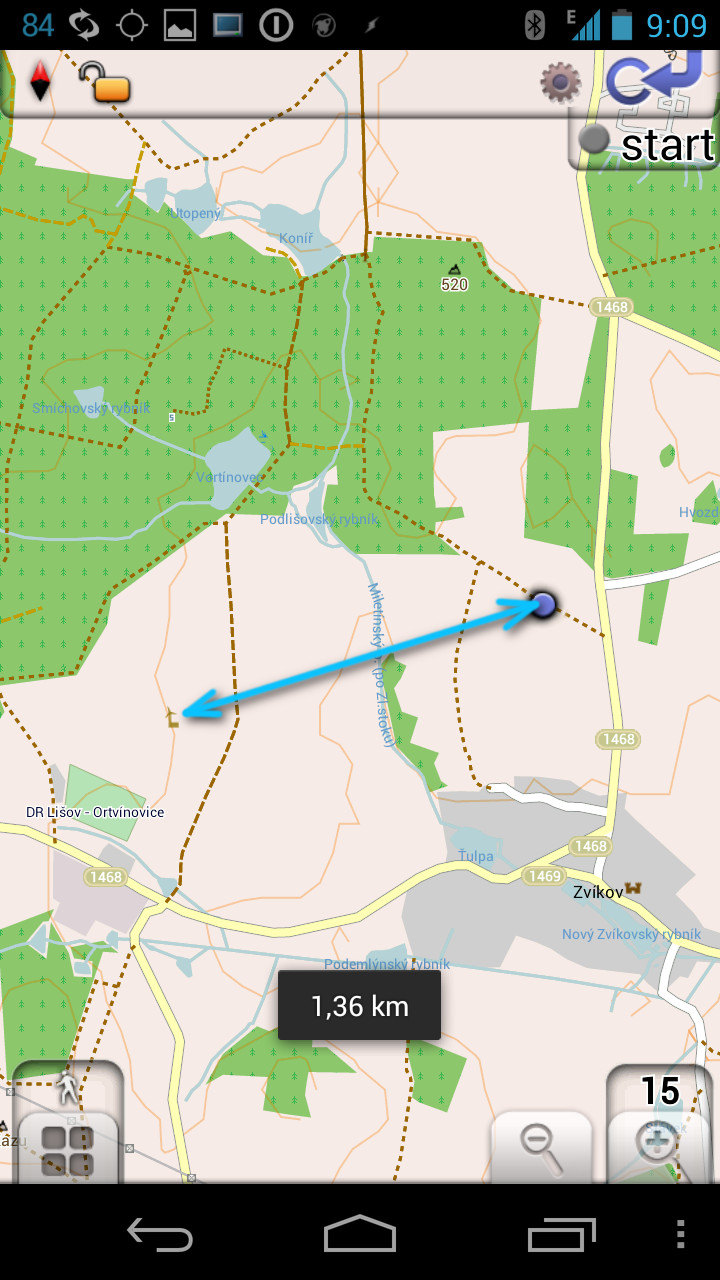Tap the start recording button
This screenshot has height=1280, width=720.
(645, 142)
